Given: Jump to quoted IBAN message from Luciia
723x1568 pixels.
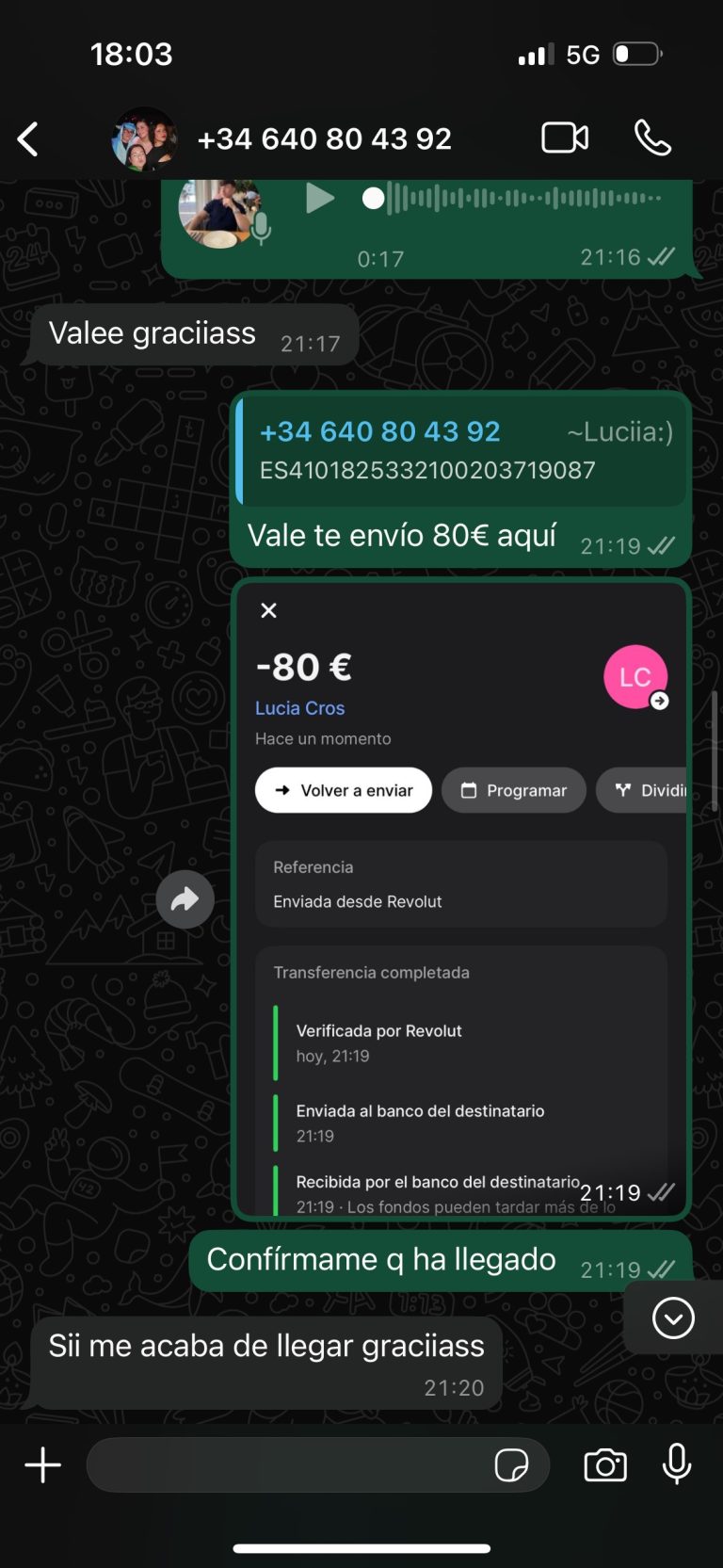Looking at the screenshot, I should click(461, 451).
